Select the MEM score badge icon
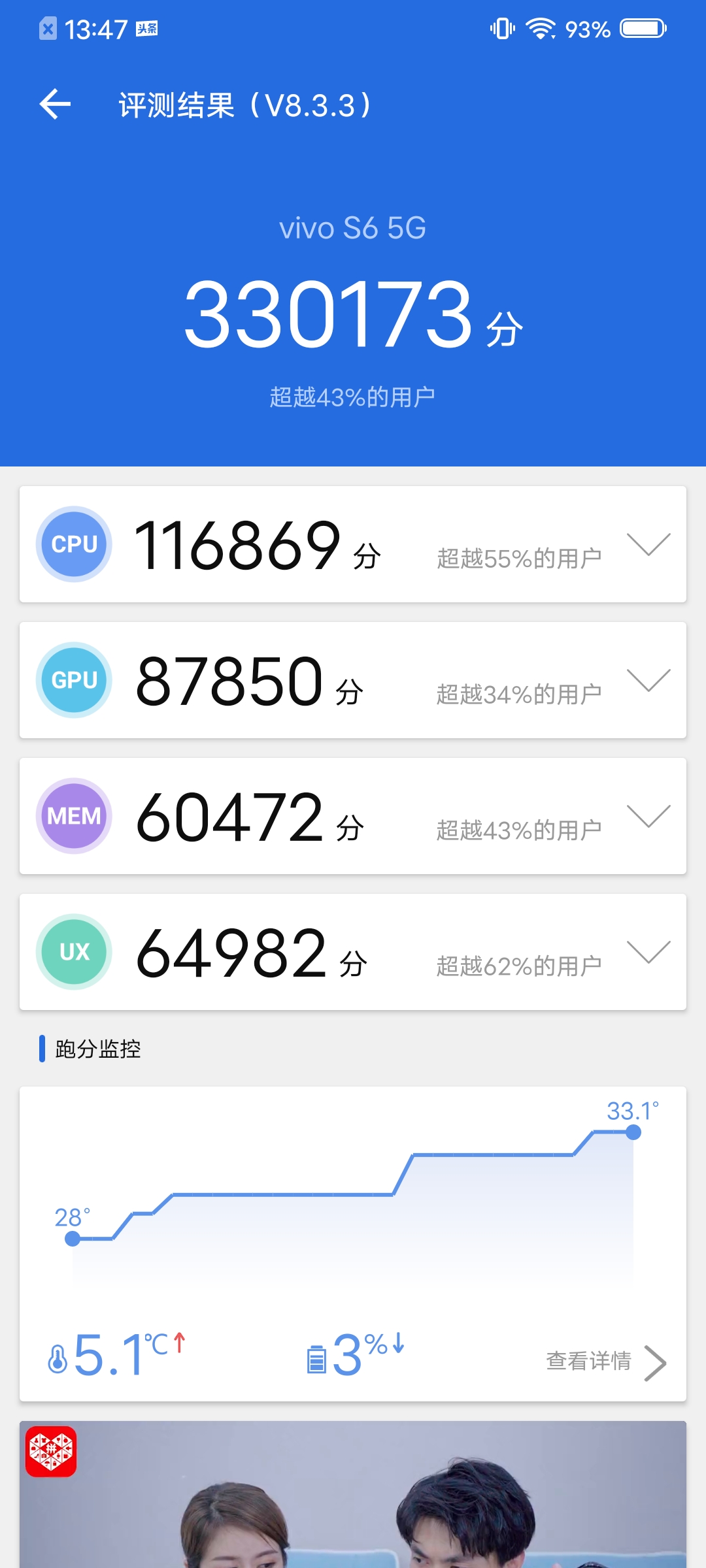This screenshot has width=706, height=1568. (x=73, y=815)
